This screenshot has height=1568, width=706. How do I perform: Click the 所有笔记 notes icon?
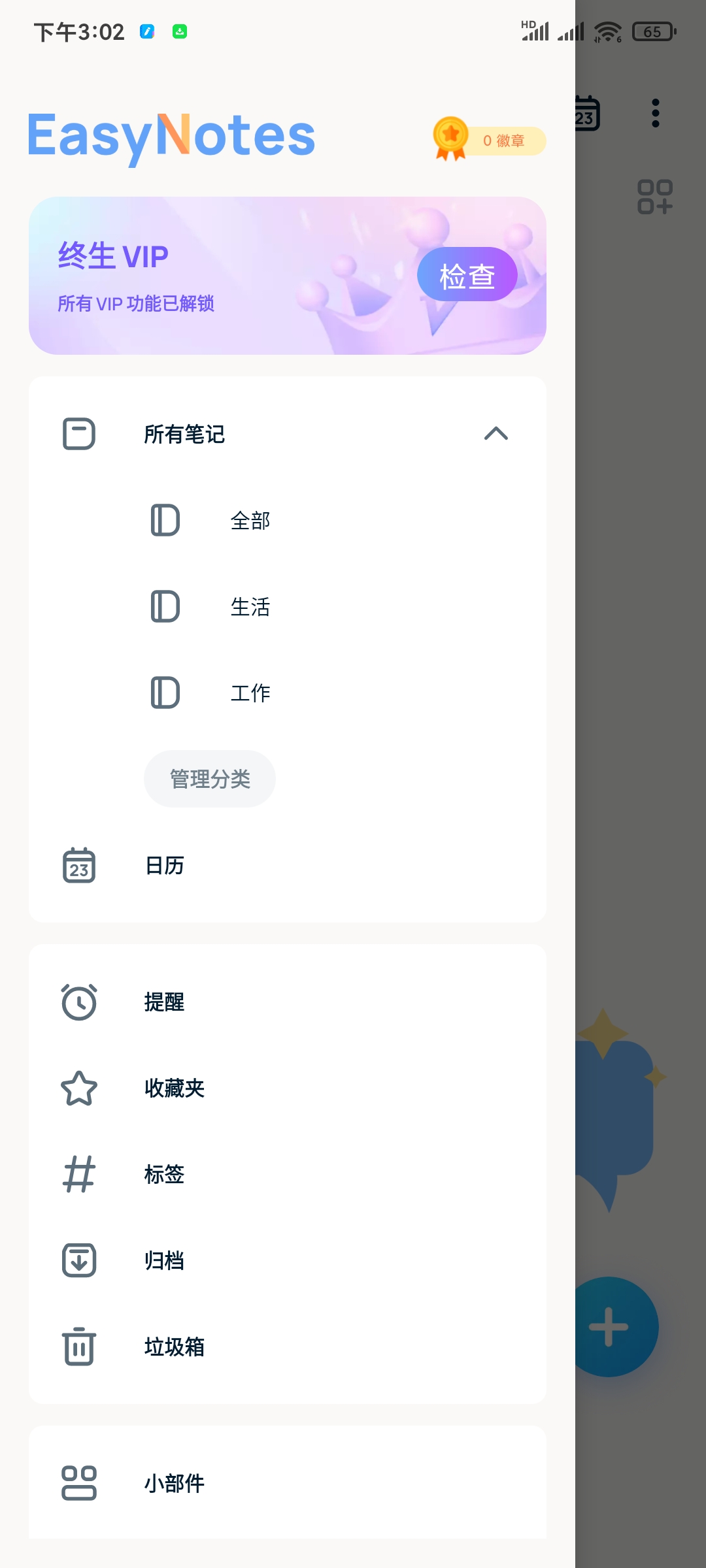[x=78, y=433]
